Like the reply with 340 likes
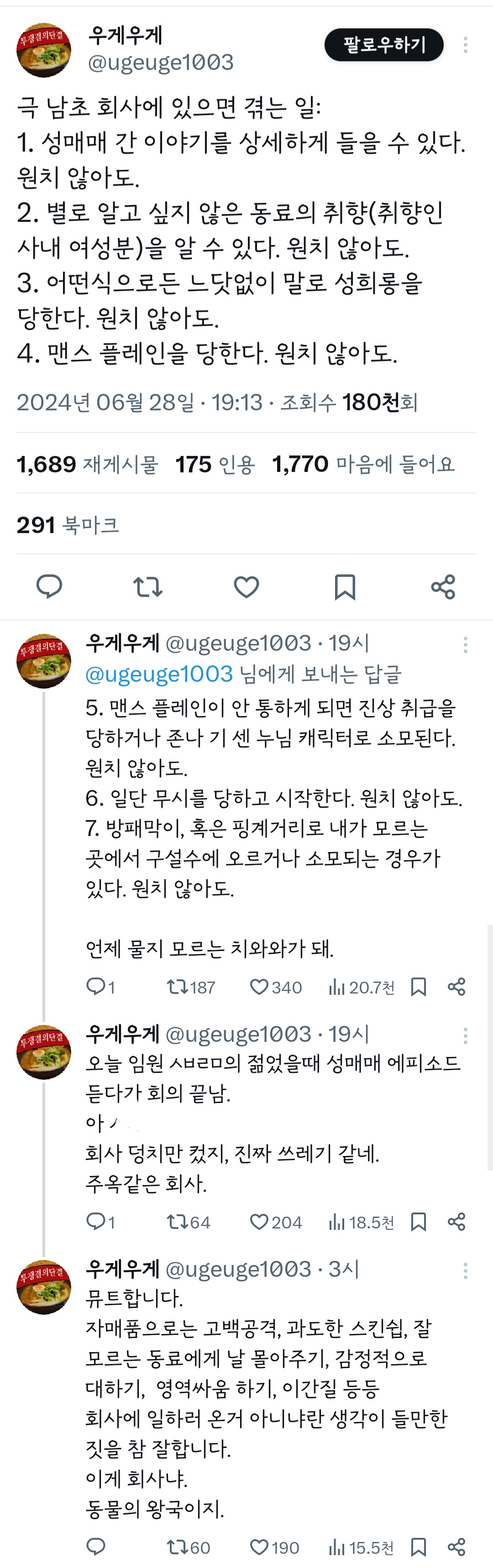 coord(260,987)
